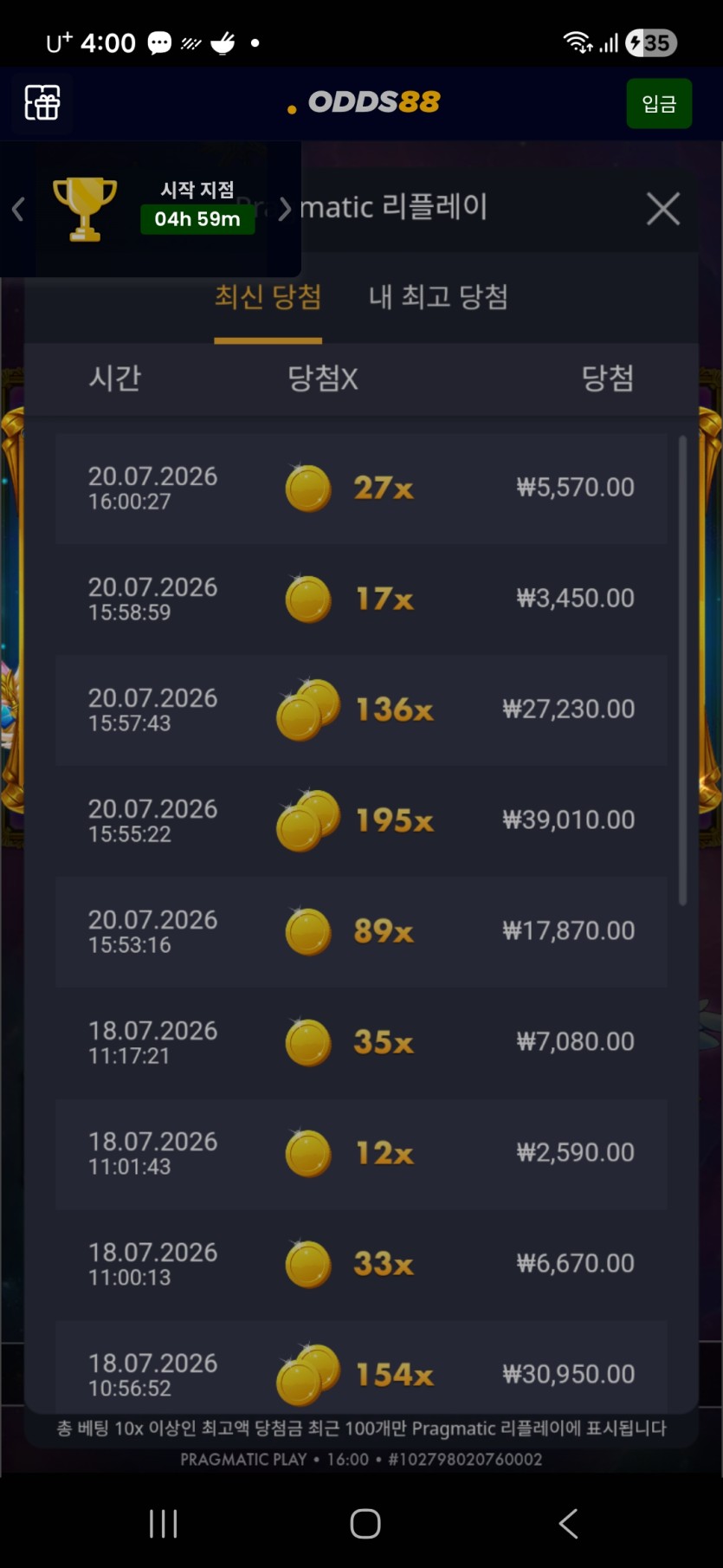723x1568 pixels.
Task: Tap the system back button
Action: [x=568, y=1523]
